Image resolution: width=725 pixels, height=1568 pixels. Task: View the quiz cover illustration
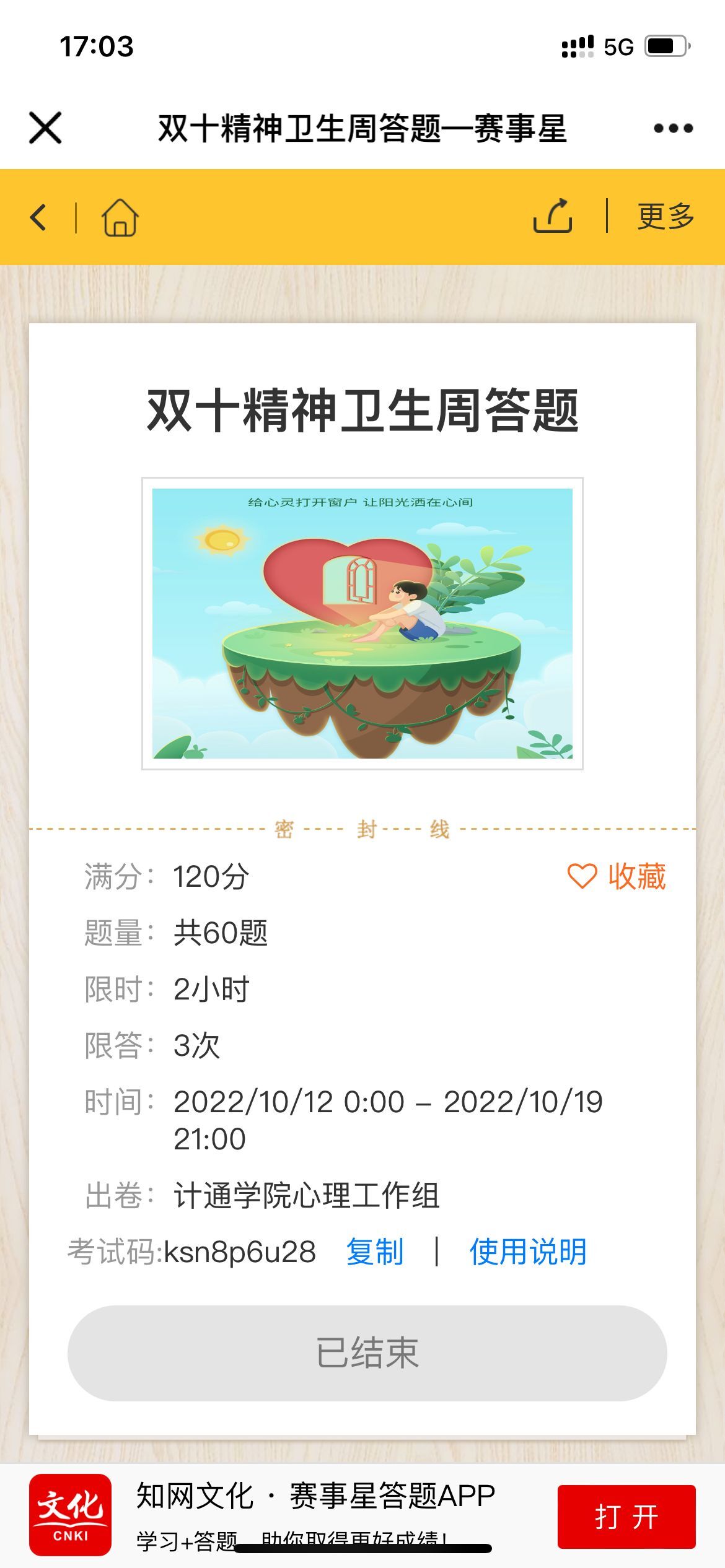click(x=362, y=624)
